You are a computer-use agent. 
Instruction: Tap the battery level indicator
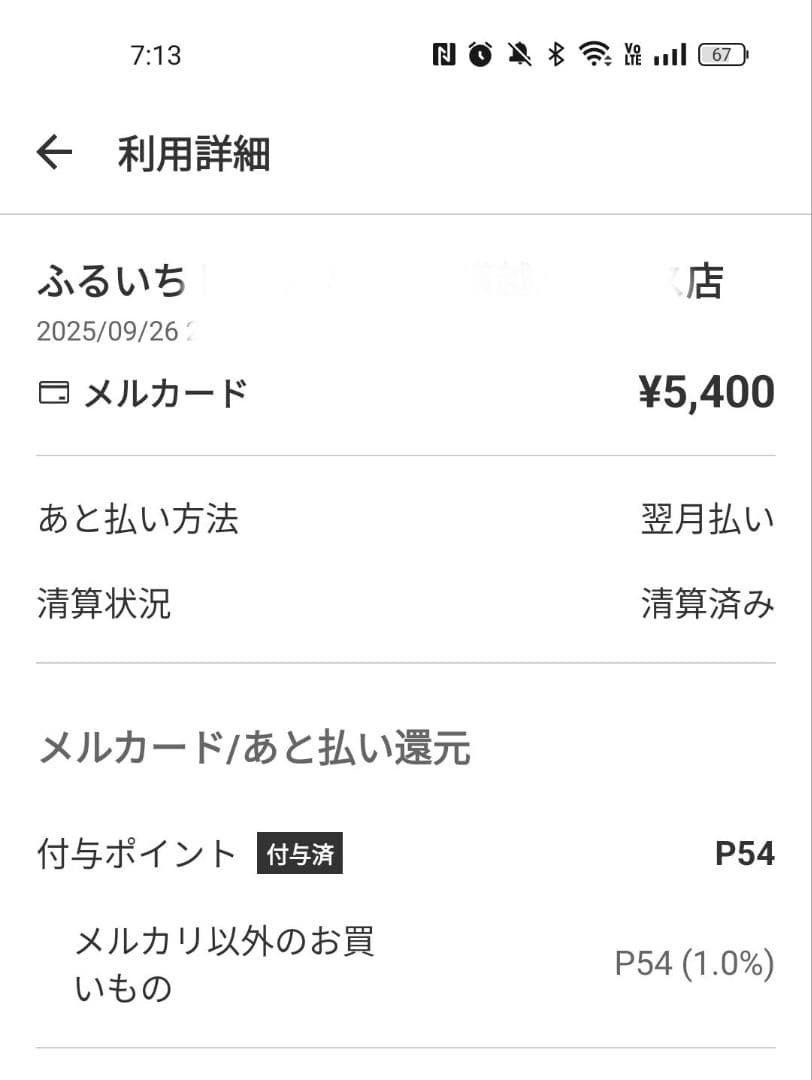point(723,55)
